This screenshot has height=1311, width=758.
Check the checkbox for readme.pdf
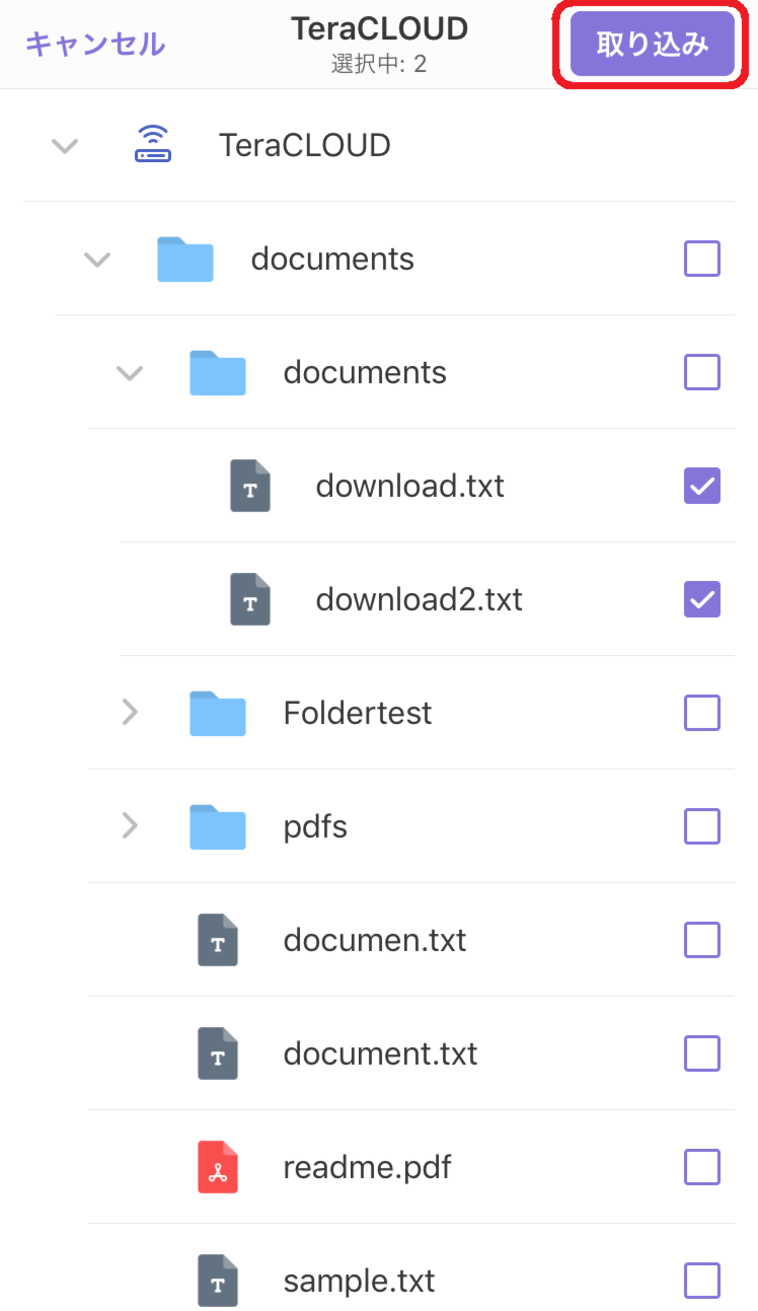[x=702, y=1166]
